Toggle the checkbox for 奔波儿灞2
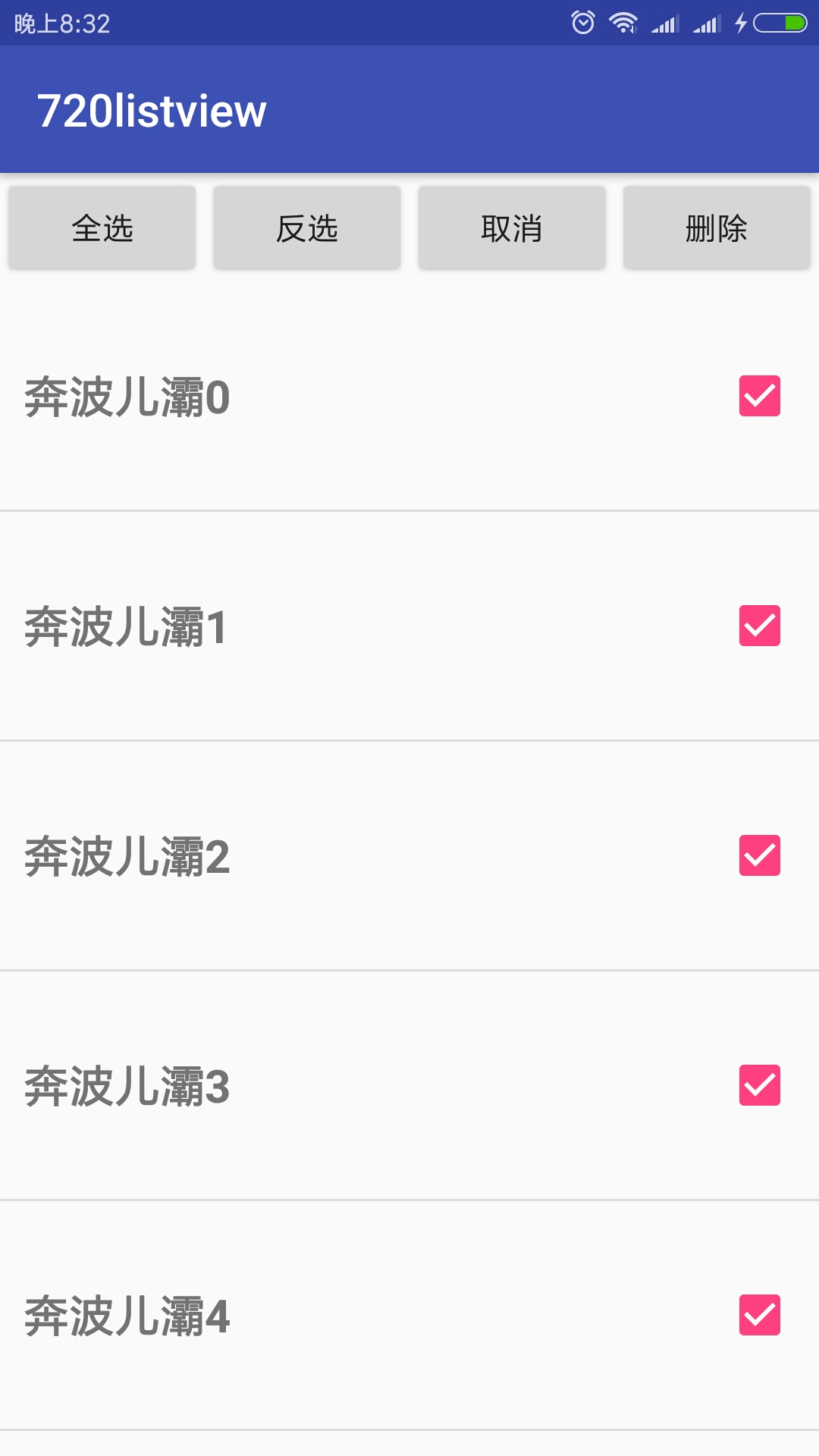 (x=759, y=855)
